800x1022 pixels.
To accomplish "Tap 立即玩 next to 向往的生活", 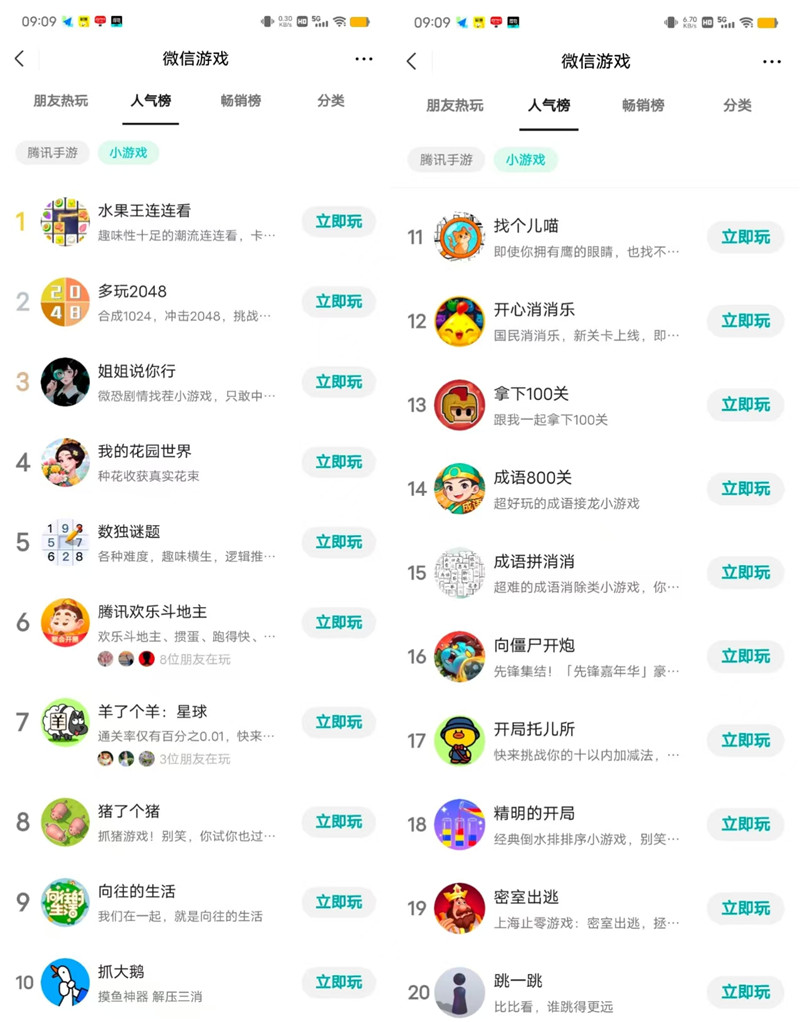I will tap(338, 902).
